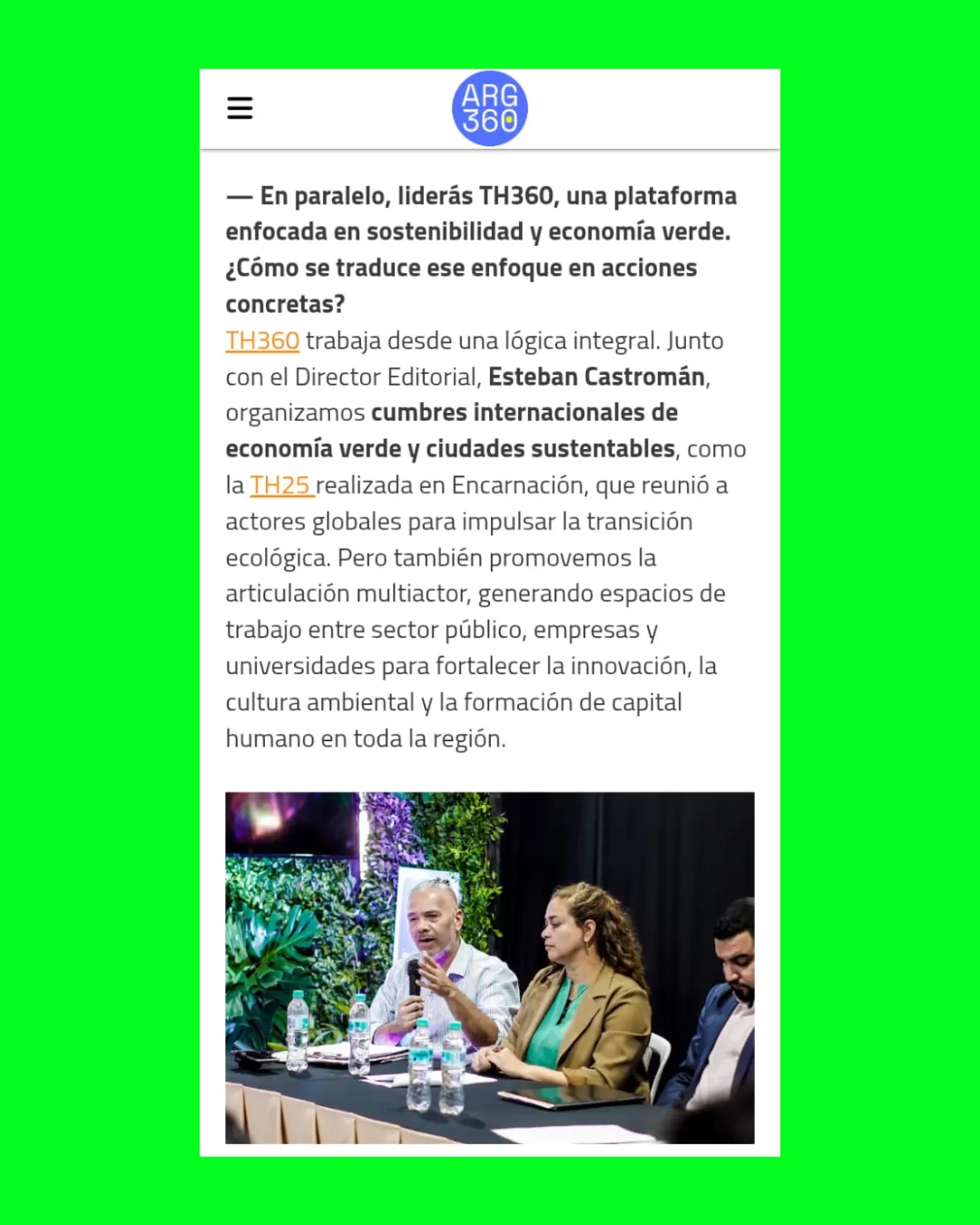Follow the TH25 summit link

click(280, 485)
